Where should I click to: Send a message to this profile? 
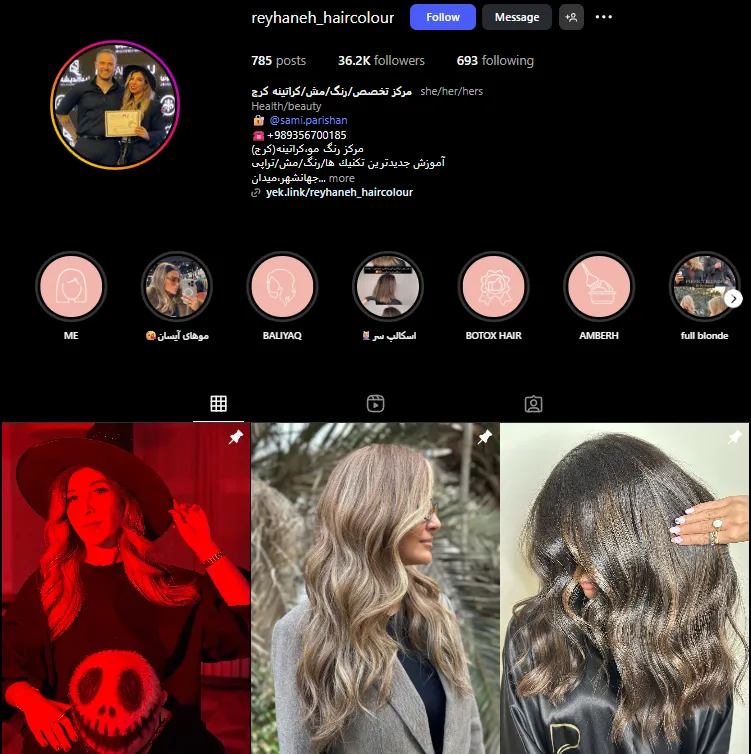pos(516,17)
